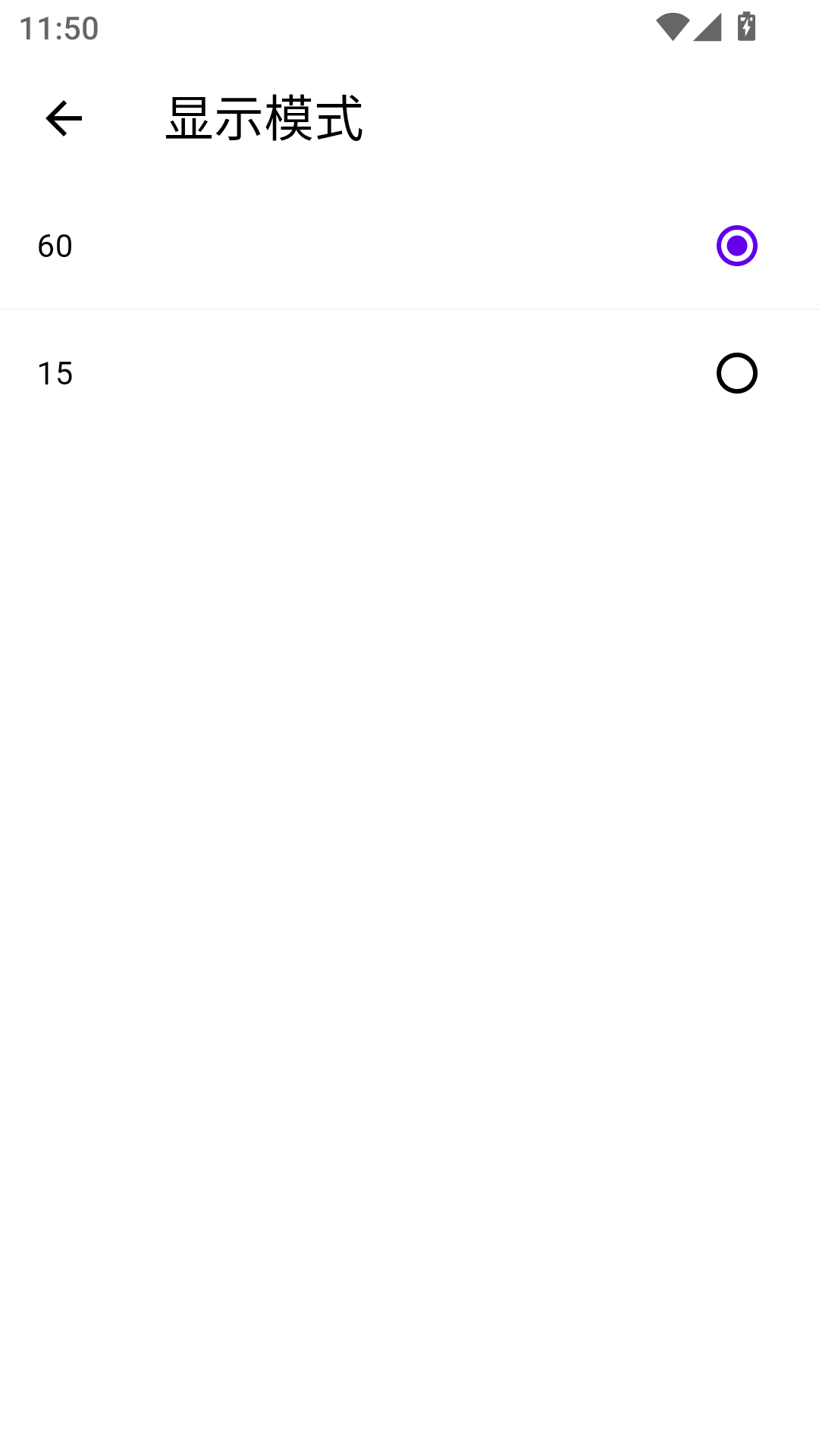Click the 显示模式 title text
Screen dimensions: 819x1456
tap(263, 118)
